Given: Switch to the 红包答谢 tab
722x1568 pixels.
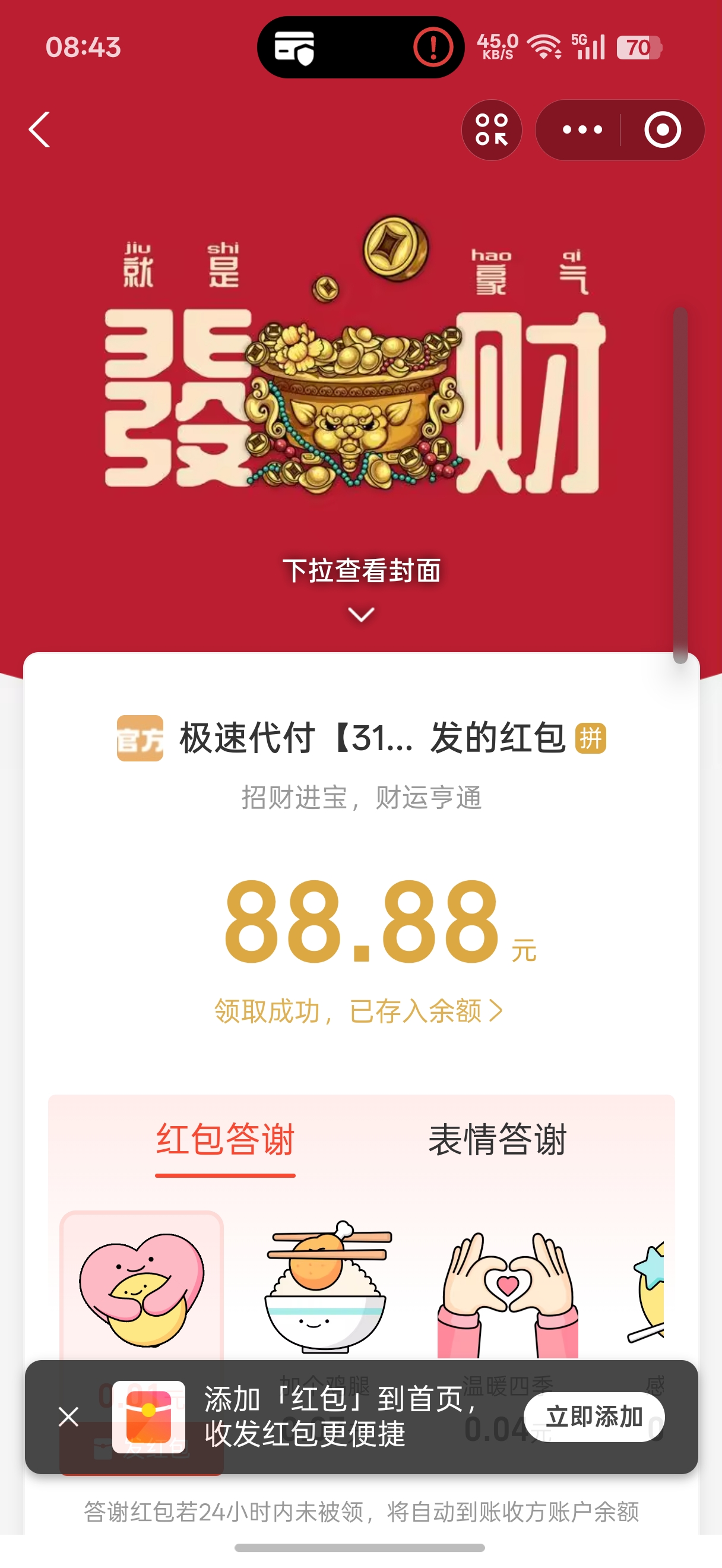Looking at the screenshot, I should click(225, 1140).
